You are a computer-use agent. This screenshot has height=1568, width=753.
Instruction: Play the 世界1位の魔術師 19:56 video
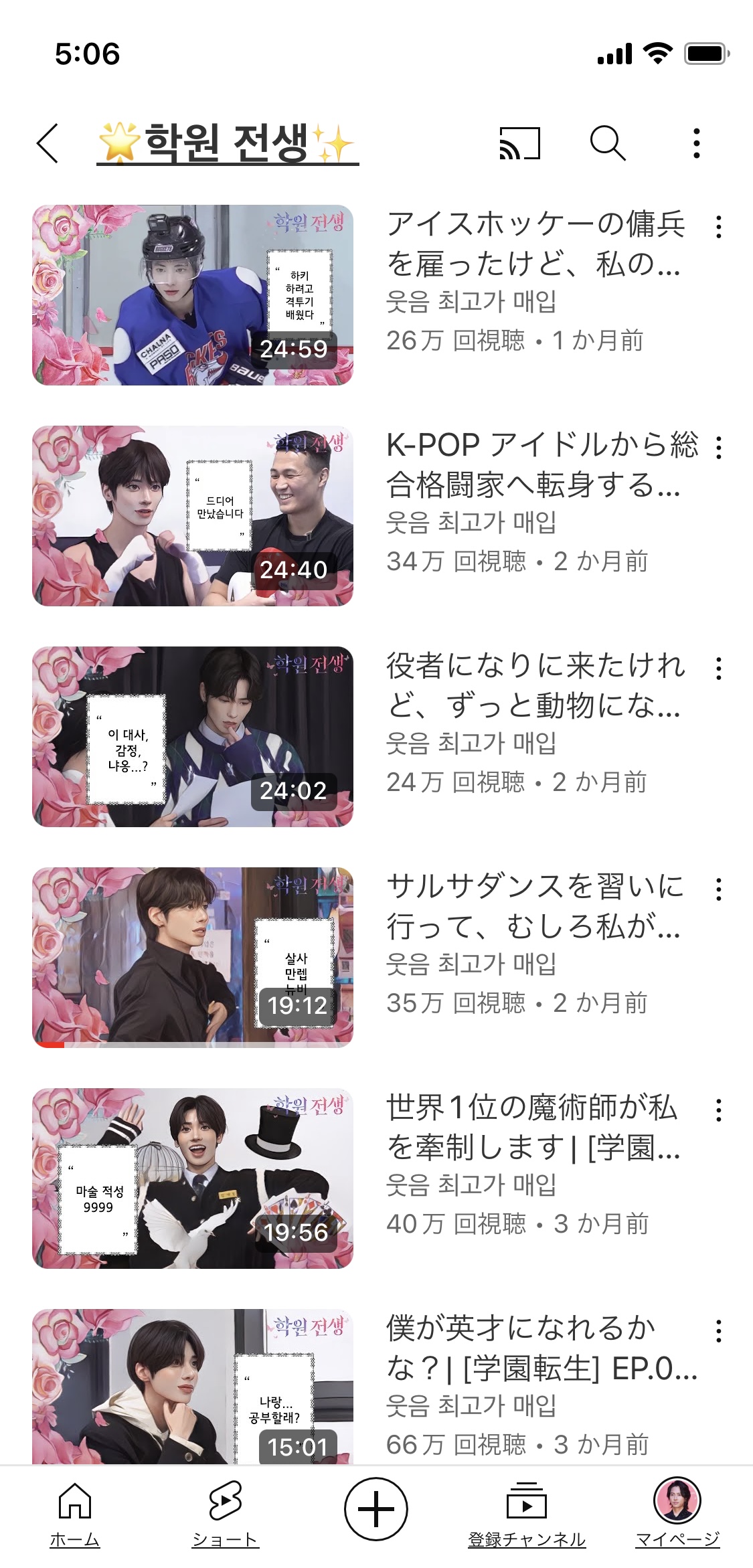click(193, 1179)
